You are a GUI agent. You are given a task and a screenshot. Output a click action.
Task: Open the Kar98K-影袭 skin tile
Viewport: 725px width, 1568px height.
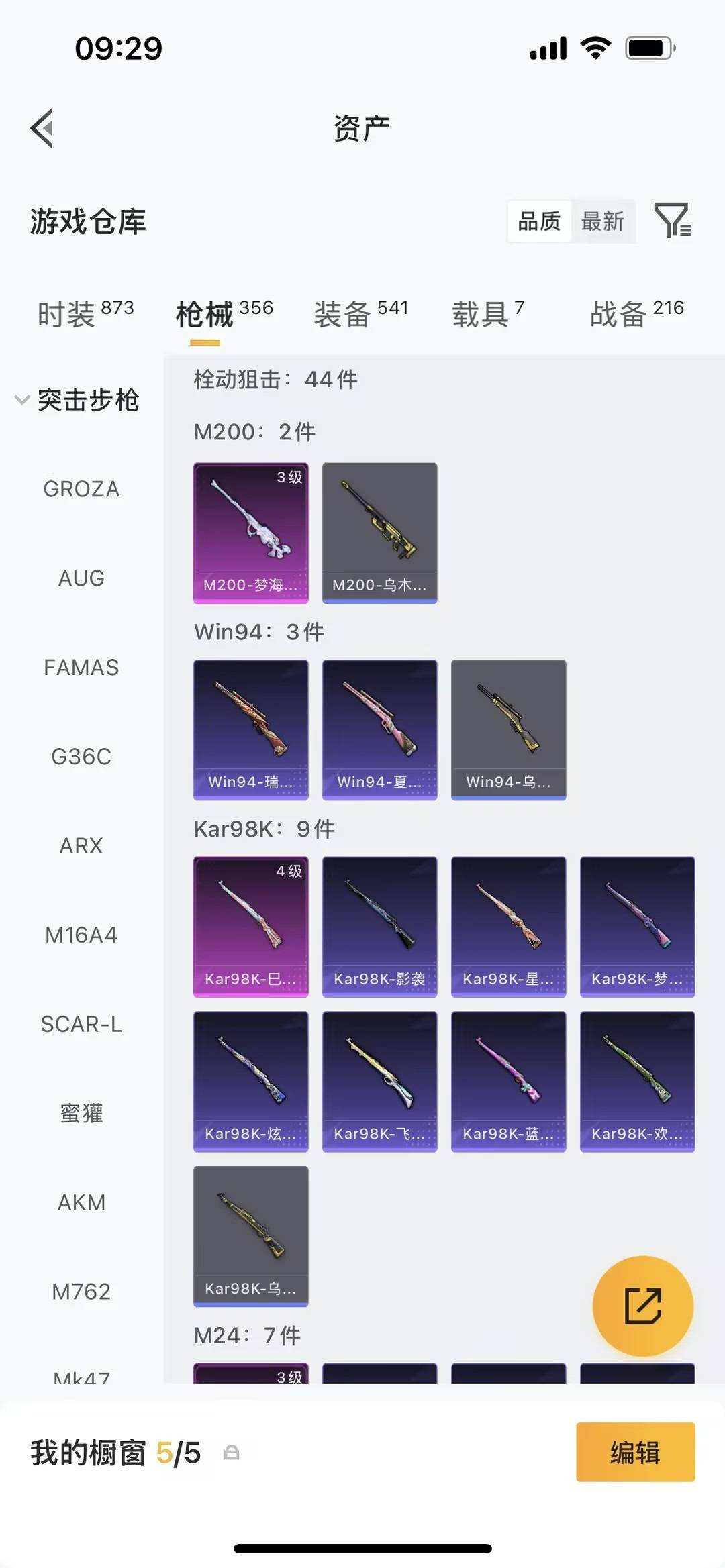[379, 926]
